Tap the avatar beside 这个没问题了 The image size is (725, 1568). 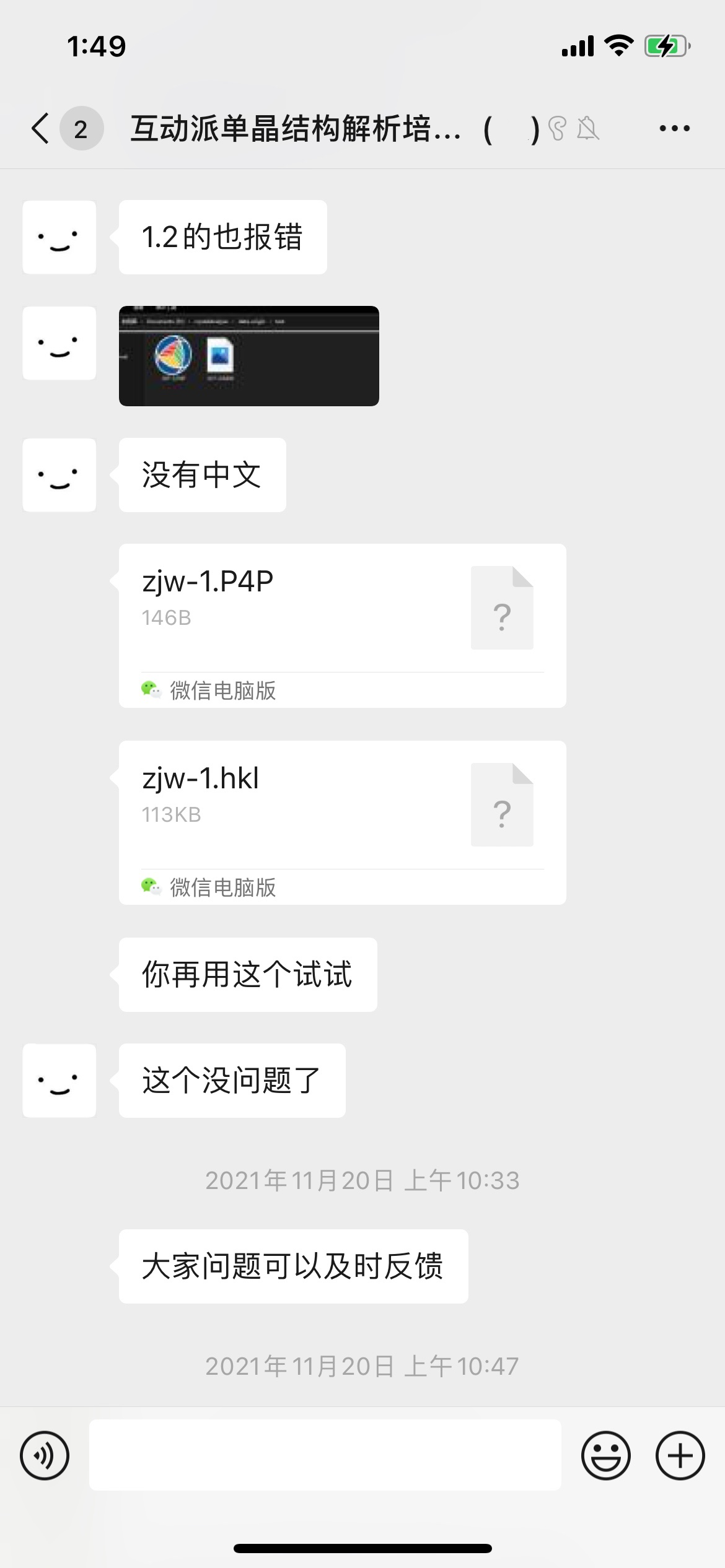(x=59, y=1081)
